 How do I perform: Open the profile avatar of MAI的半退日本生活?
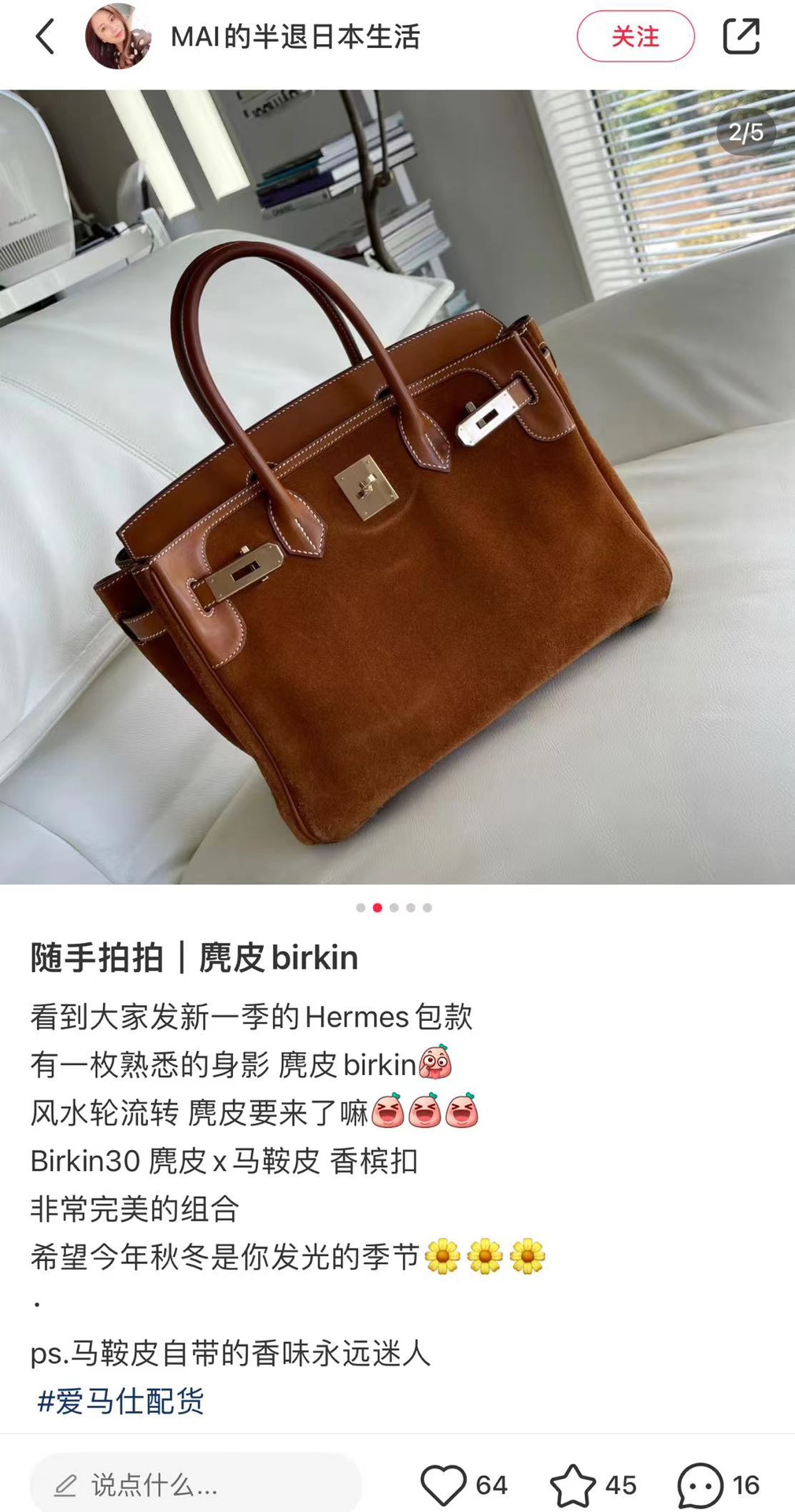click(x=118, y=37)
